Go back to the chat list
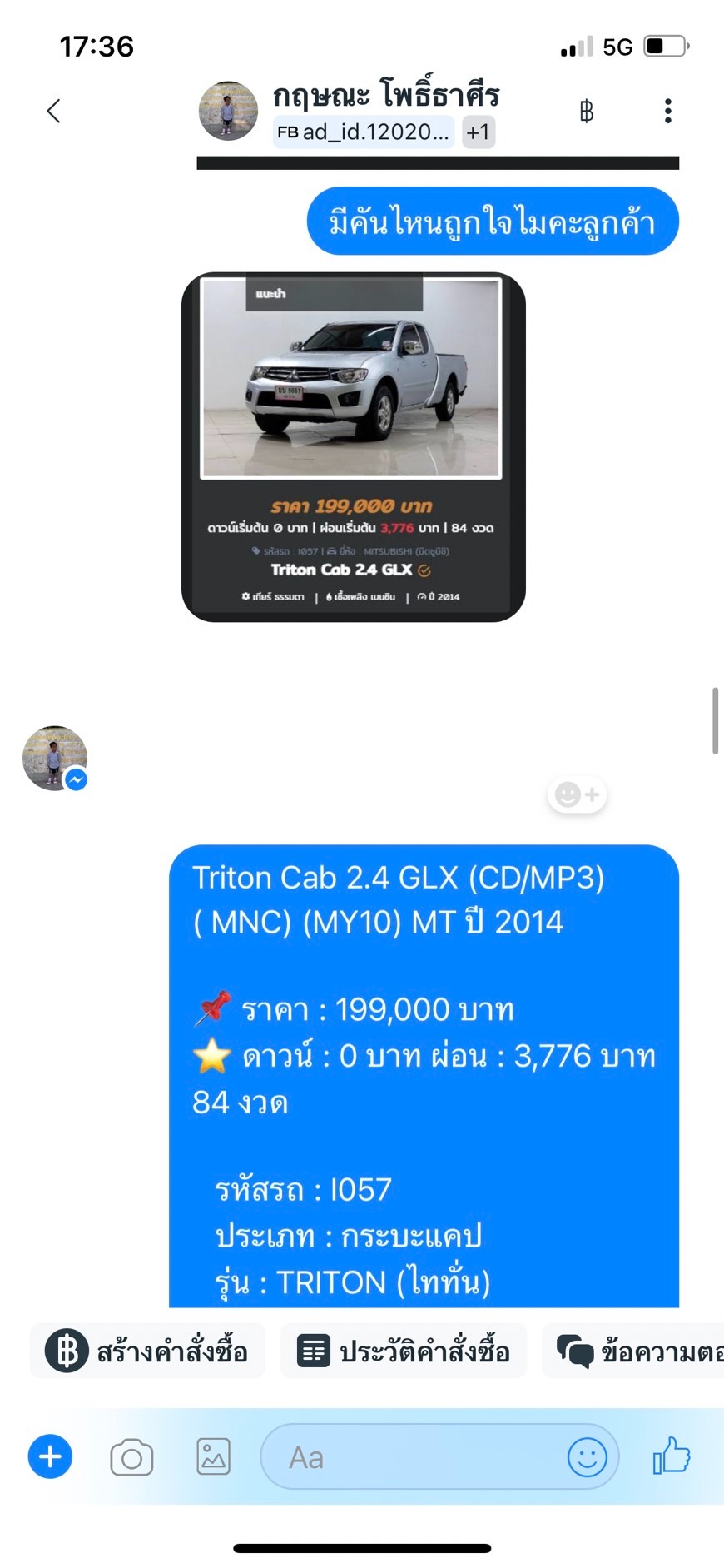724x1568 pixels. tap(54, 111)
